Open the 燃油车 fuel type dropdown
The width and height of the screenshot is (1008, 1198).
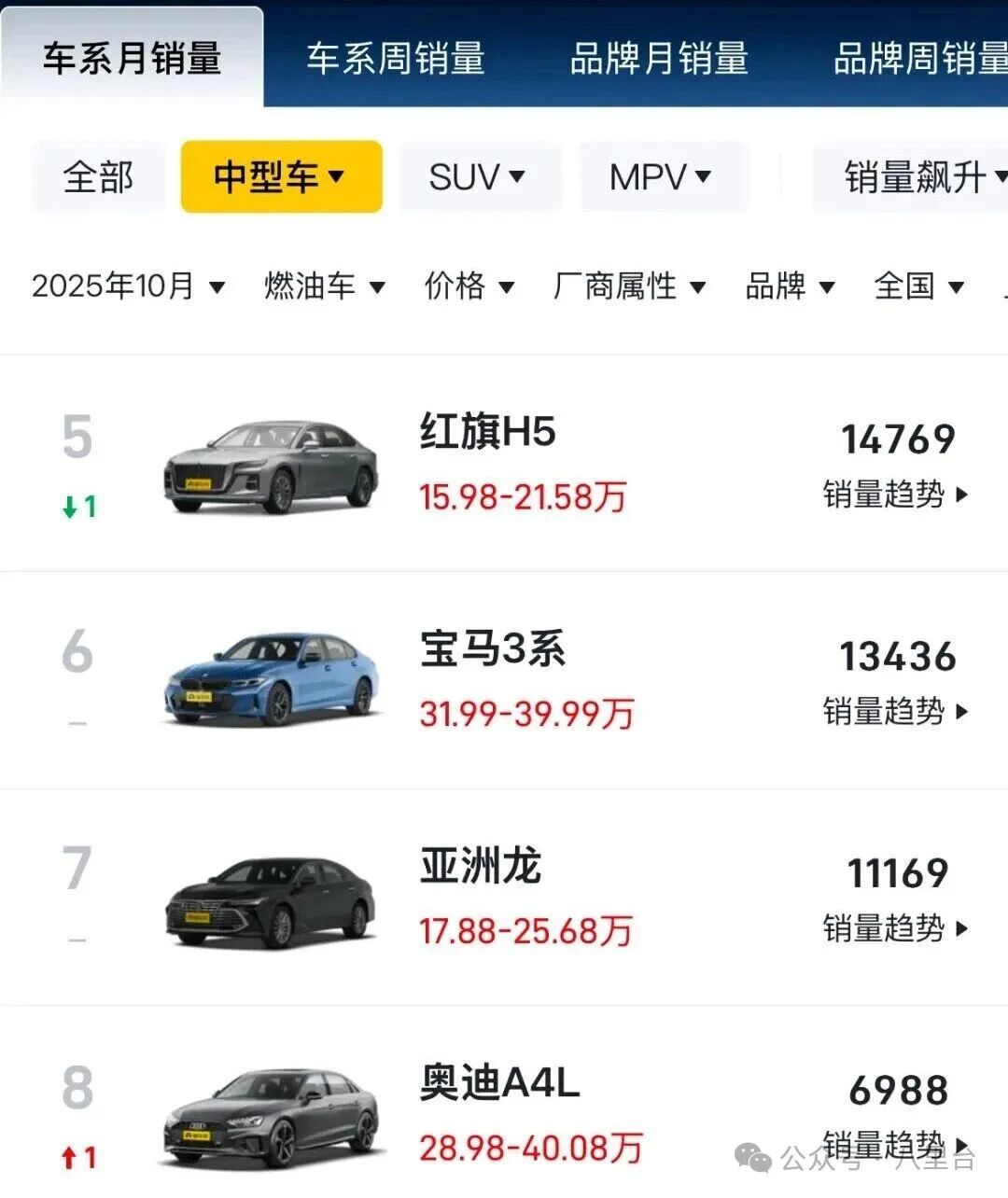(x=325, y=286)
